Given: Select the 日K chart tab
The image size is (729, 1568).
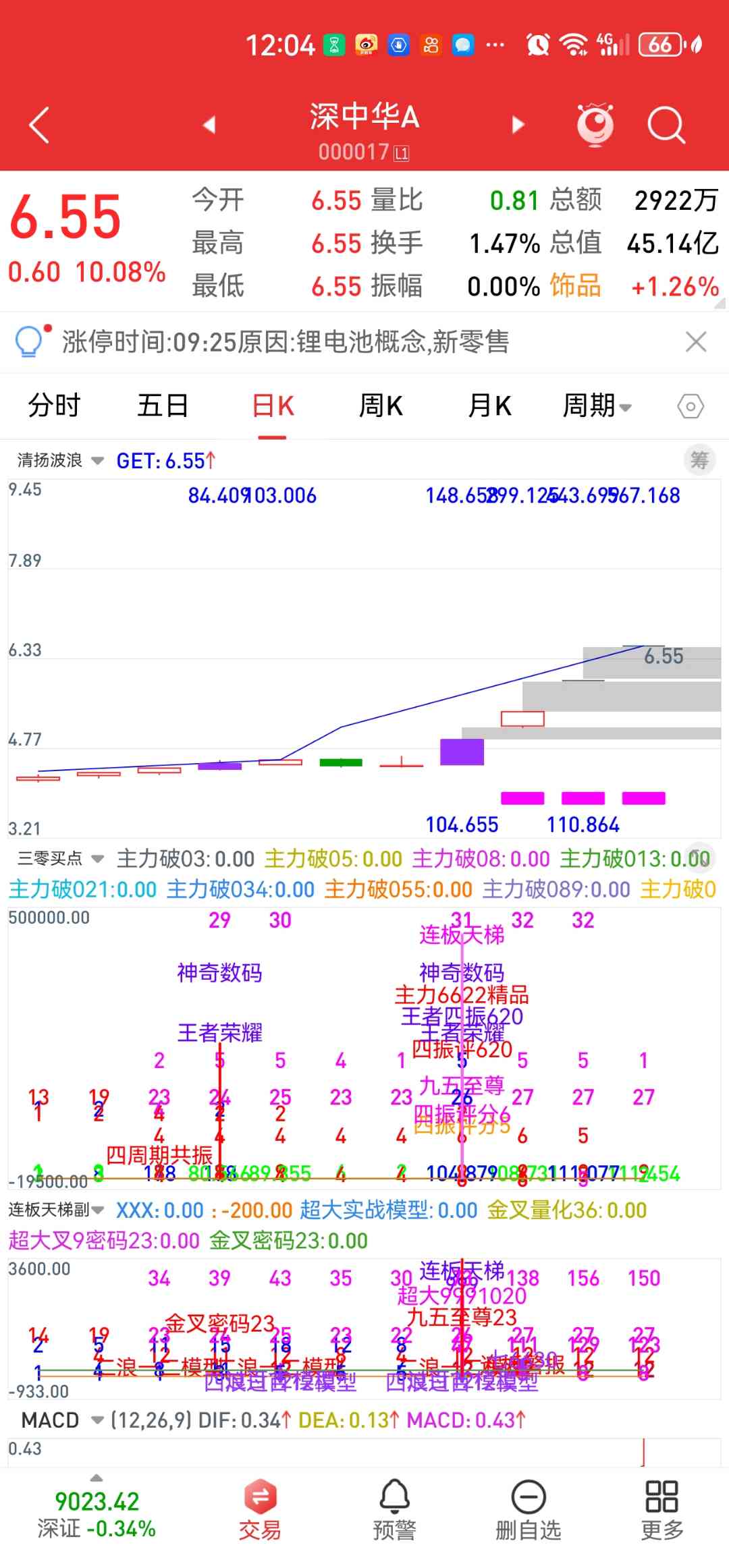Looking at the screenshot, I should coord(273,406).
